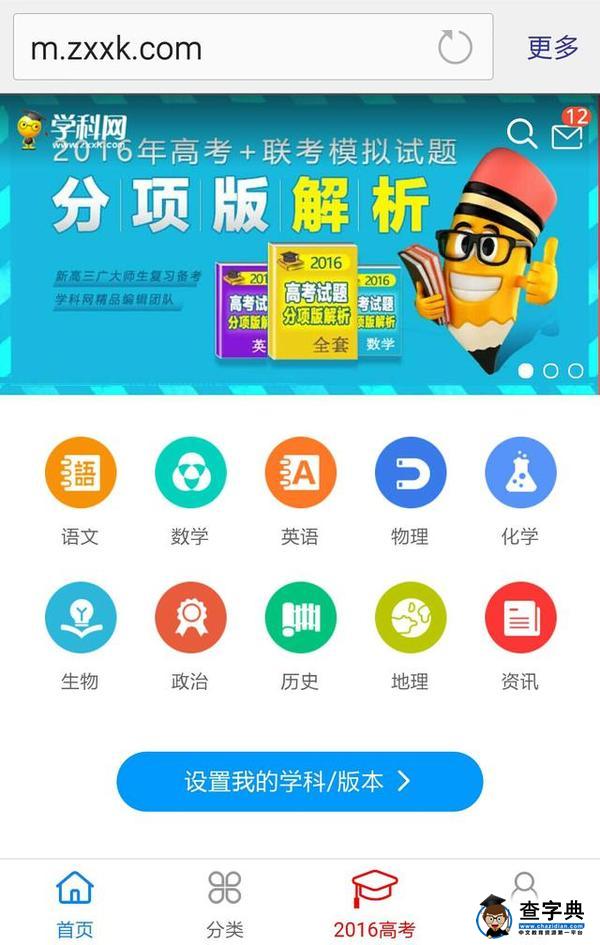This screenshot has height=945, width=600.
Task: Open the 更多 browser menu
Action: tap(553, 47)
